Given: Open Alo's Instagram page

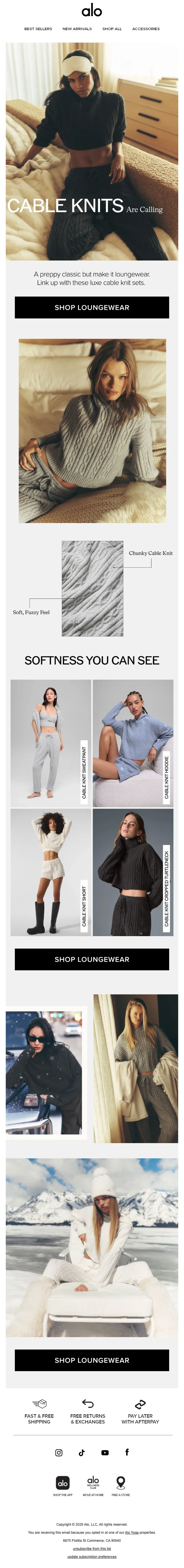Looking at the screenshot, I should click(59, 1452).
